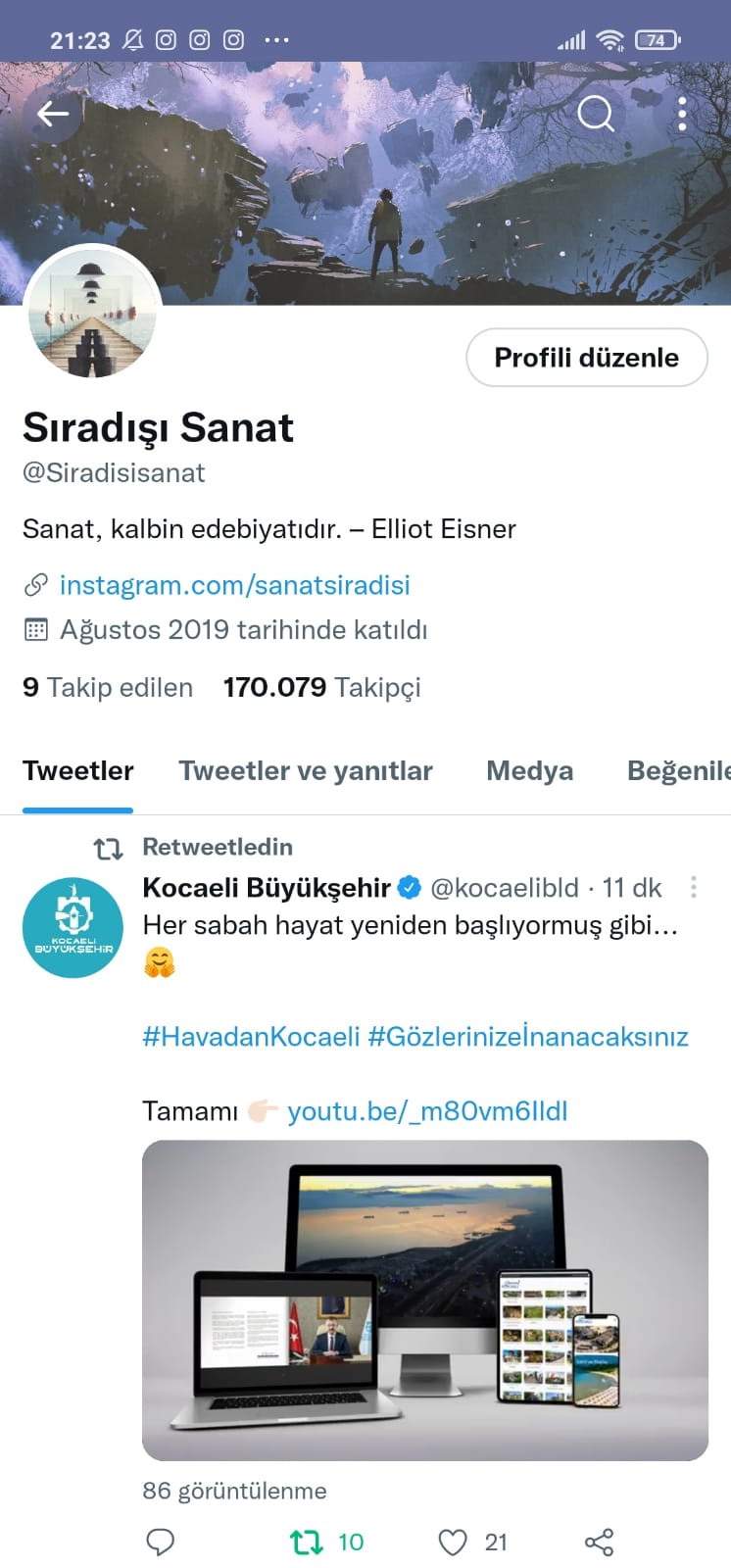Image resolution: width=731 pixels, height=1568 pixels.
Task: Open the tweet's three-dot menu
Action: 694,888
